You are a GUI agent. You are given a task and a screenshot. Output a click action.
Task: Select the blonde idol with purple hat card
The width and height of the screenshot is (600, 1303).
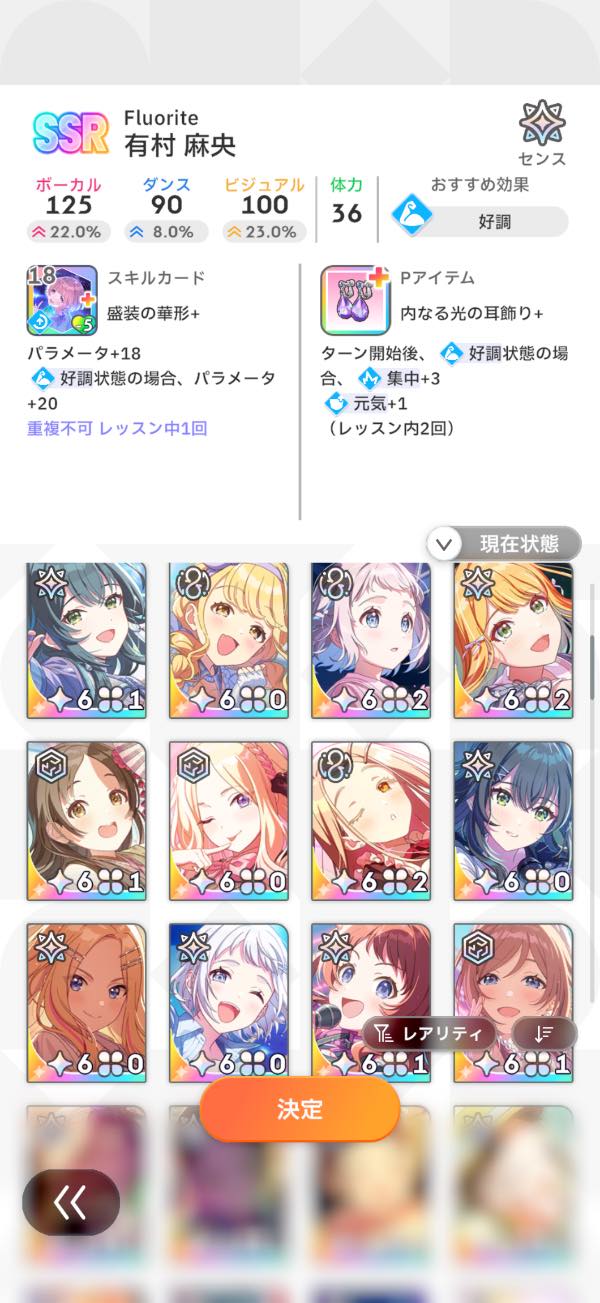[228, 640]
